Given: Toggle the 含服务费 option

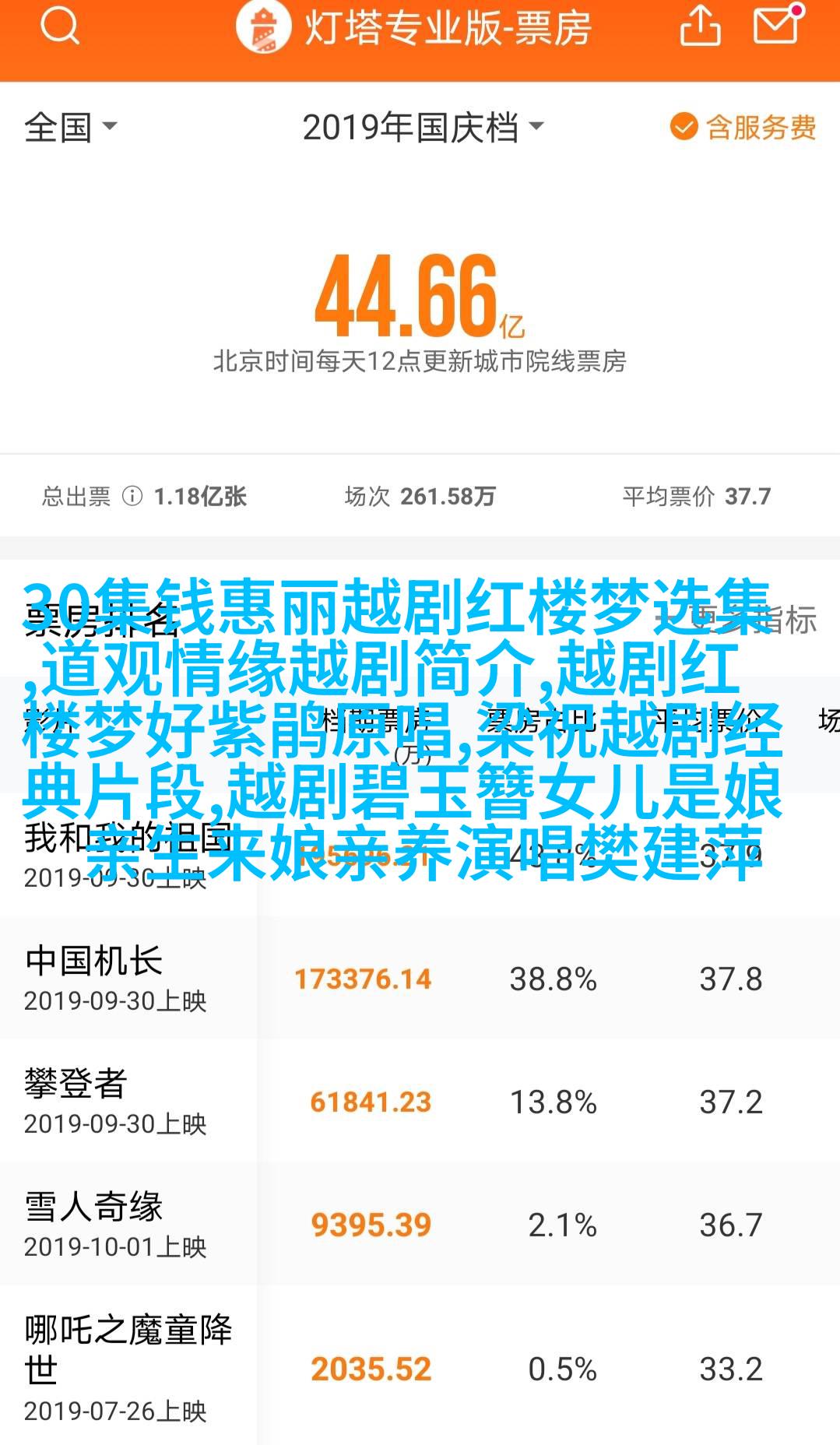Looking at the screenshot, I should (743, 127).
